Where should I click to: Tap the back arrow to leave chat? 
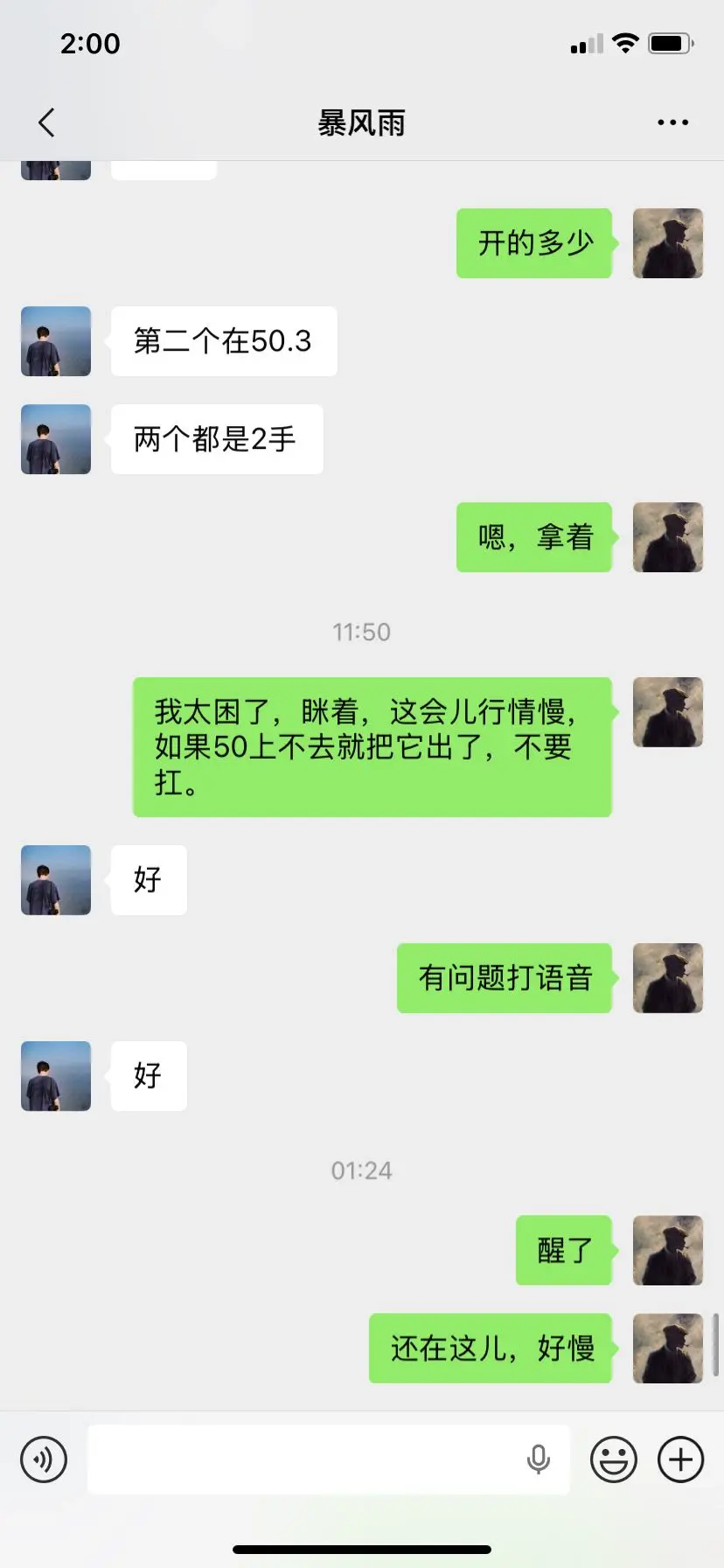pos(45,122)
